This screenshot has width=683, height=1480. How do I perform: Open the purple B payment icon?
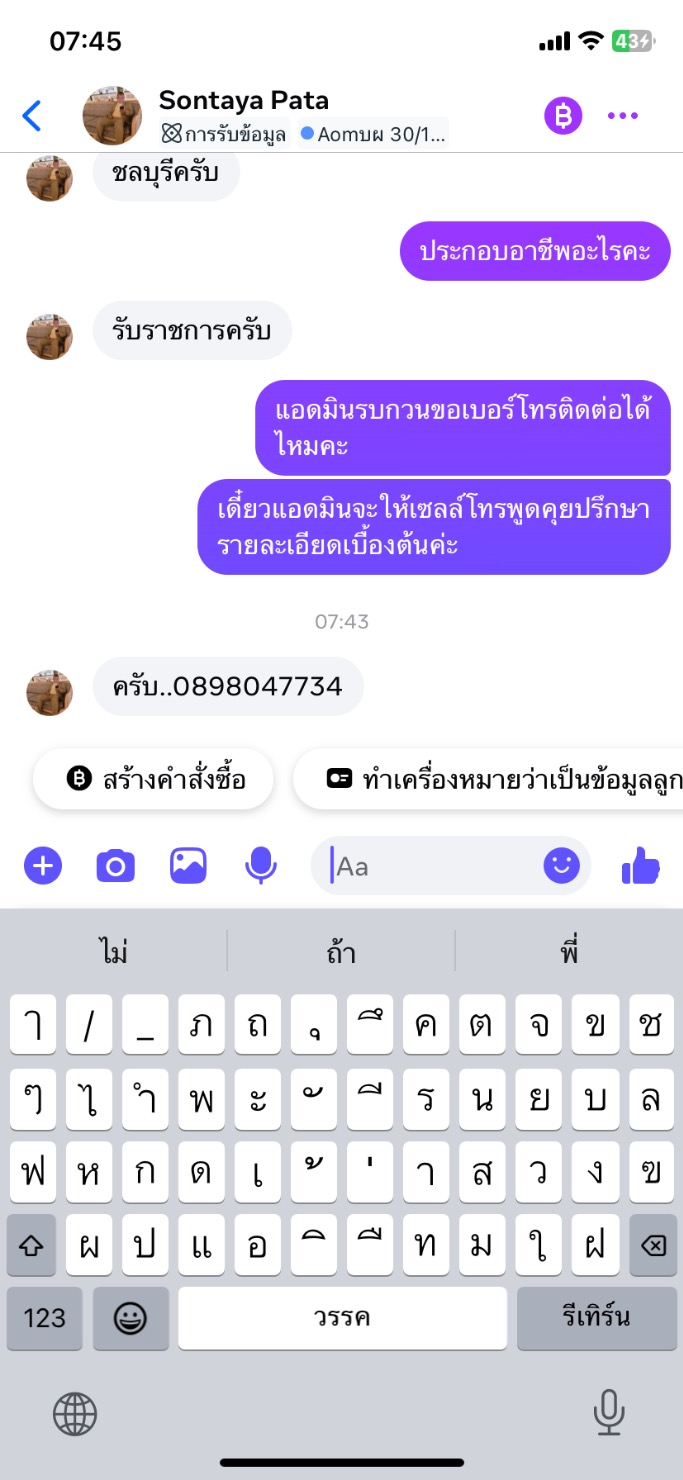563,116
